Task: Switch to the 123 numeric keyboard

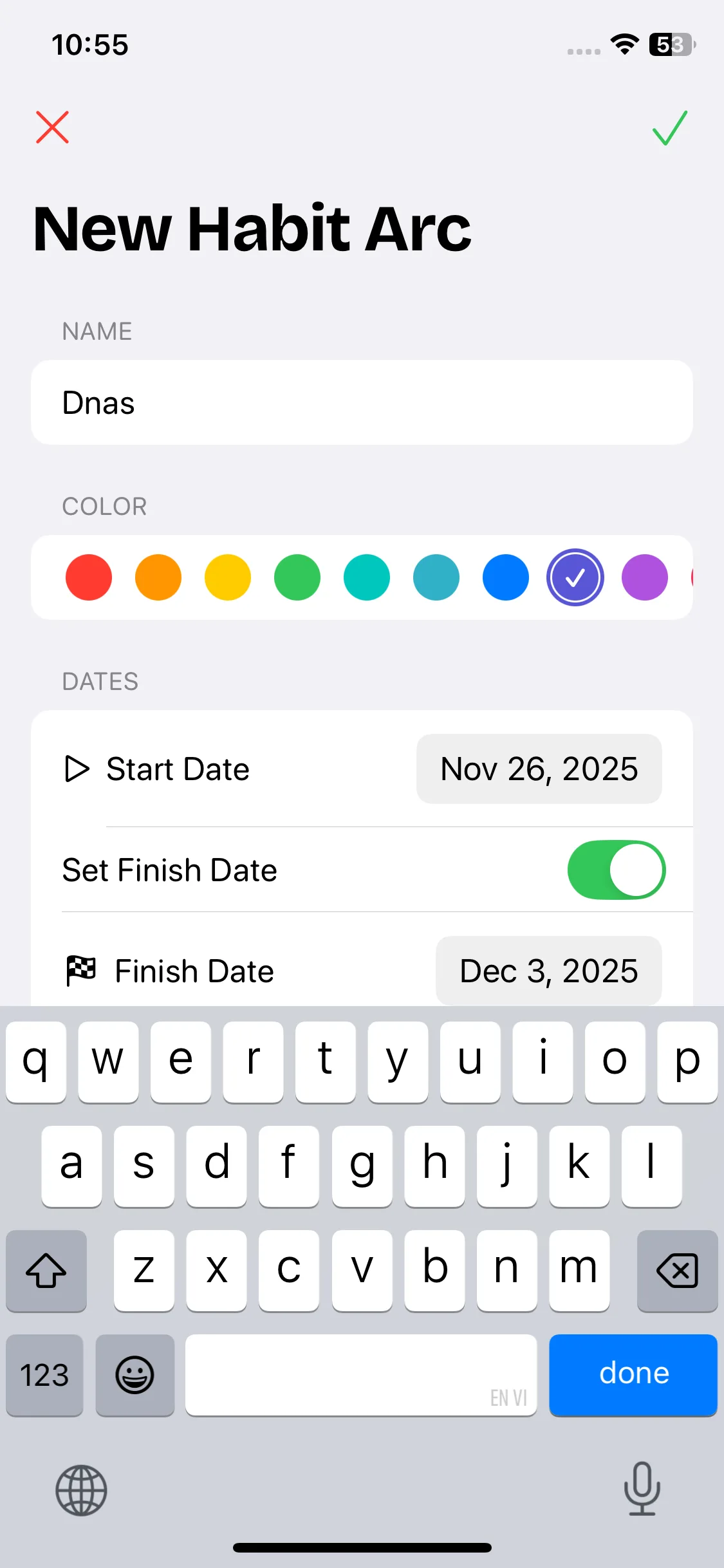Action: [x=44, y=1375]
